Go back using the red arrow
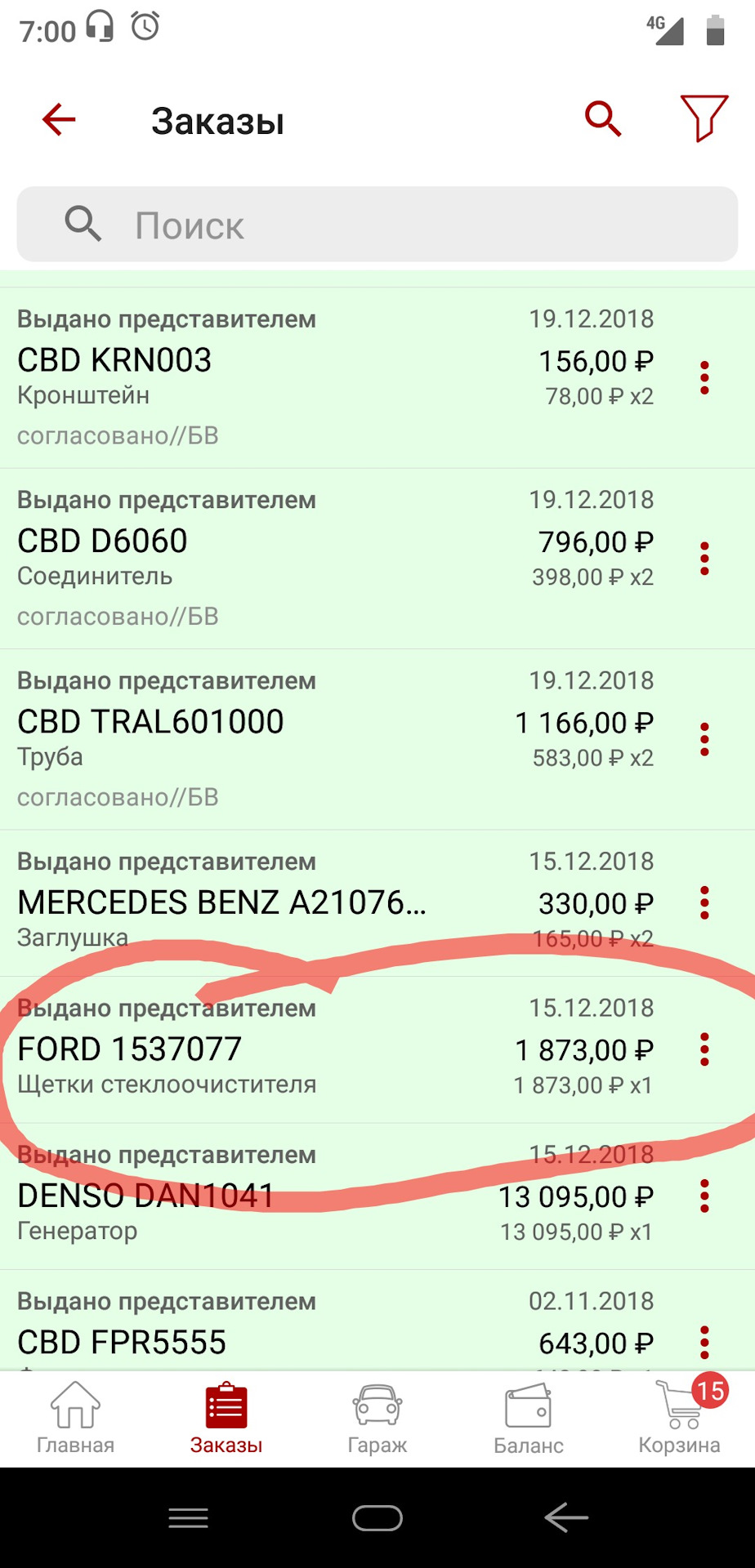 tap(59, 120)
